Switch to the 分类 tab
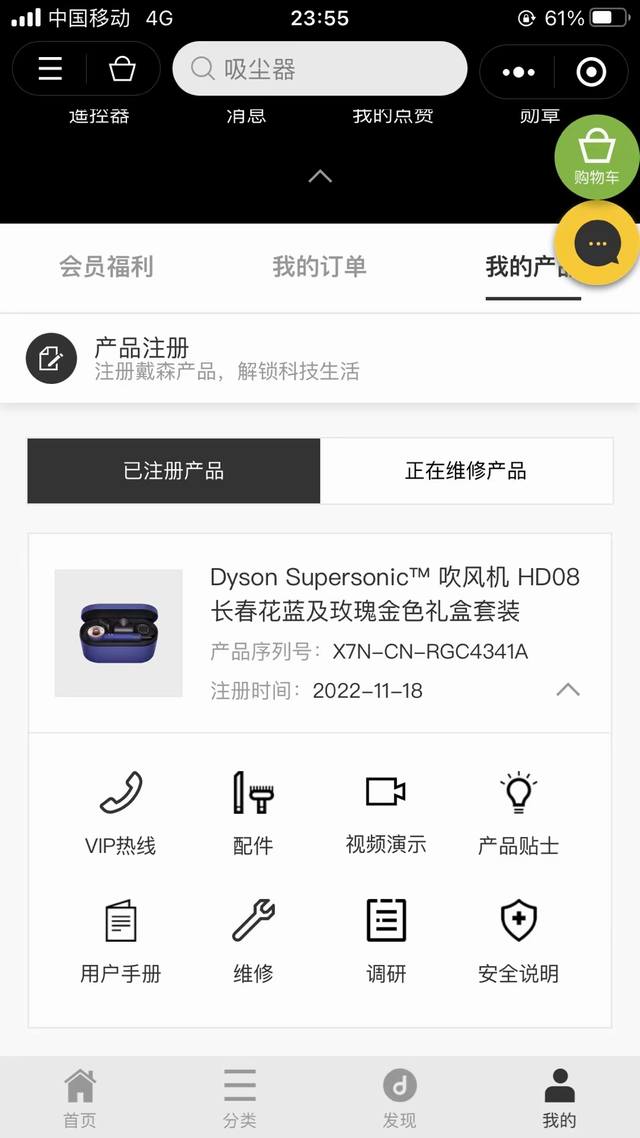640x1138 pixels. tap(240, 1097)
